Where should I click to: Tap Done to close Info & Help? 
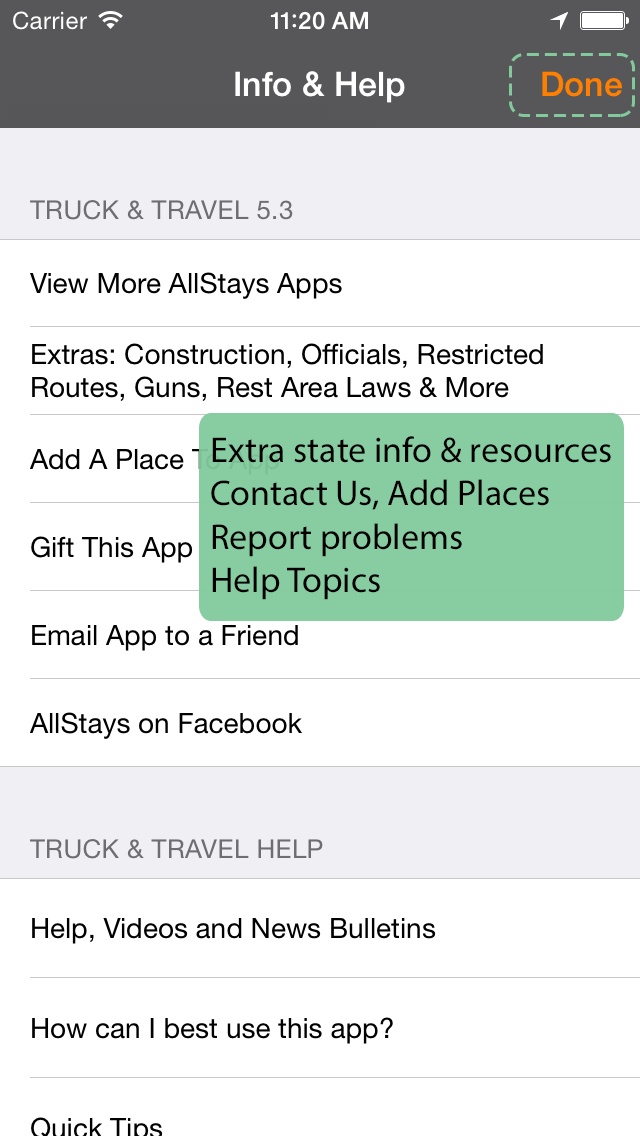point(581,85)
